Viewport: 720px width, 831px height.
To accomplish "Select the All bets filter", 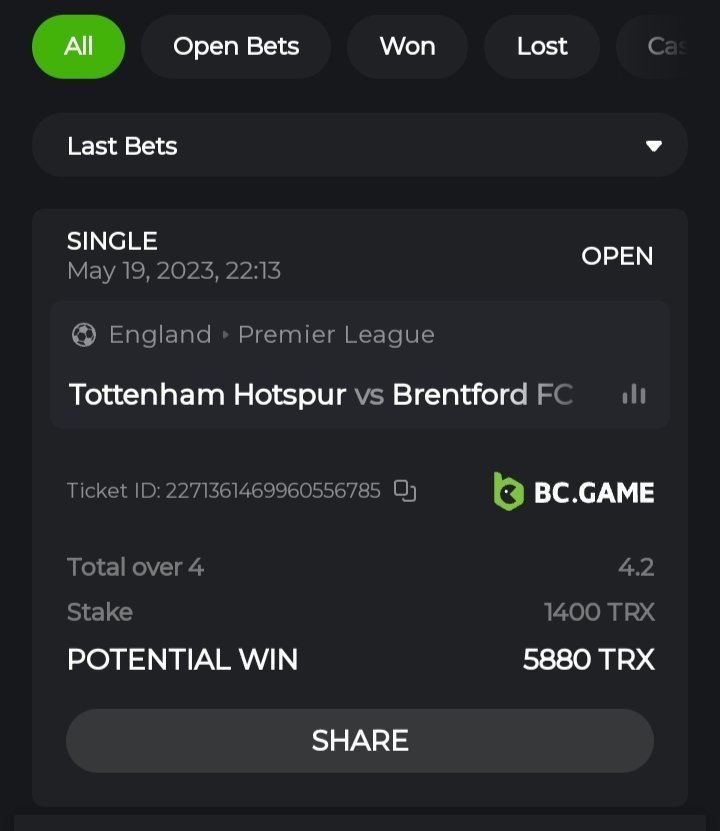I will pyautogui.click(x=78, y=46).
